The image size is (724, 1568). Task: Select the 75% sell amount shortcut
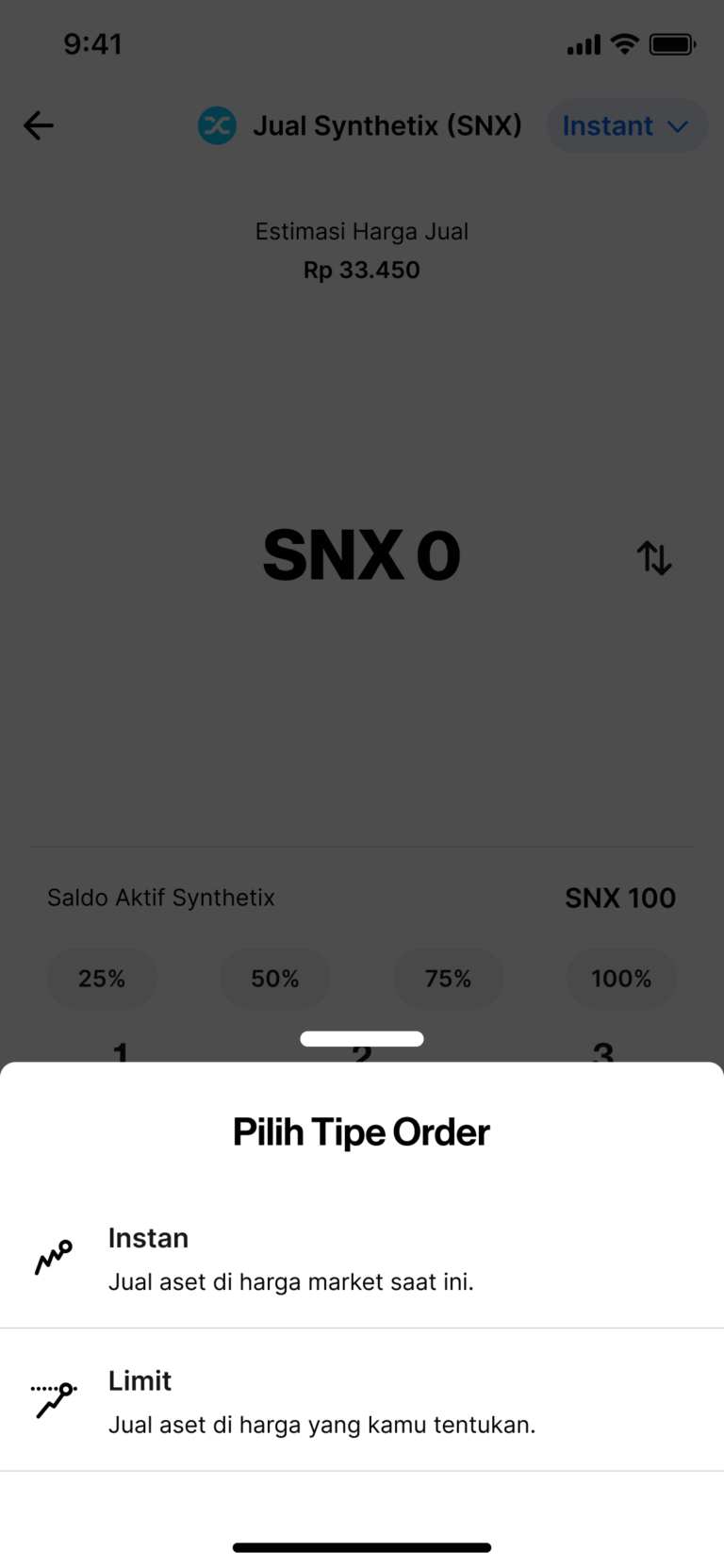point(449,979)
